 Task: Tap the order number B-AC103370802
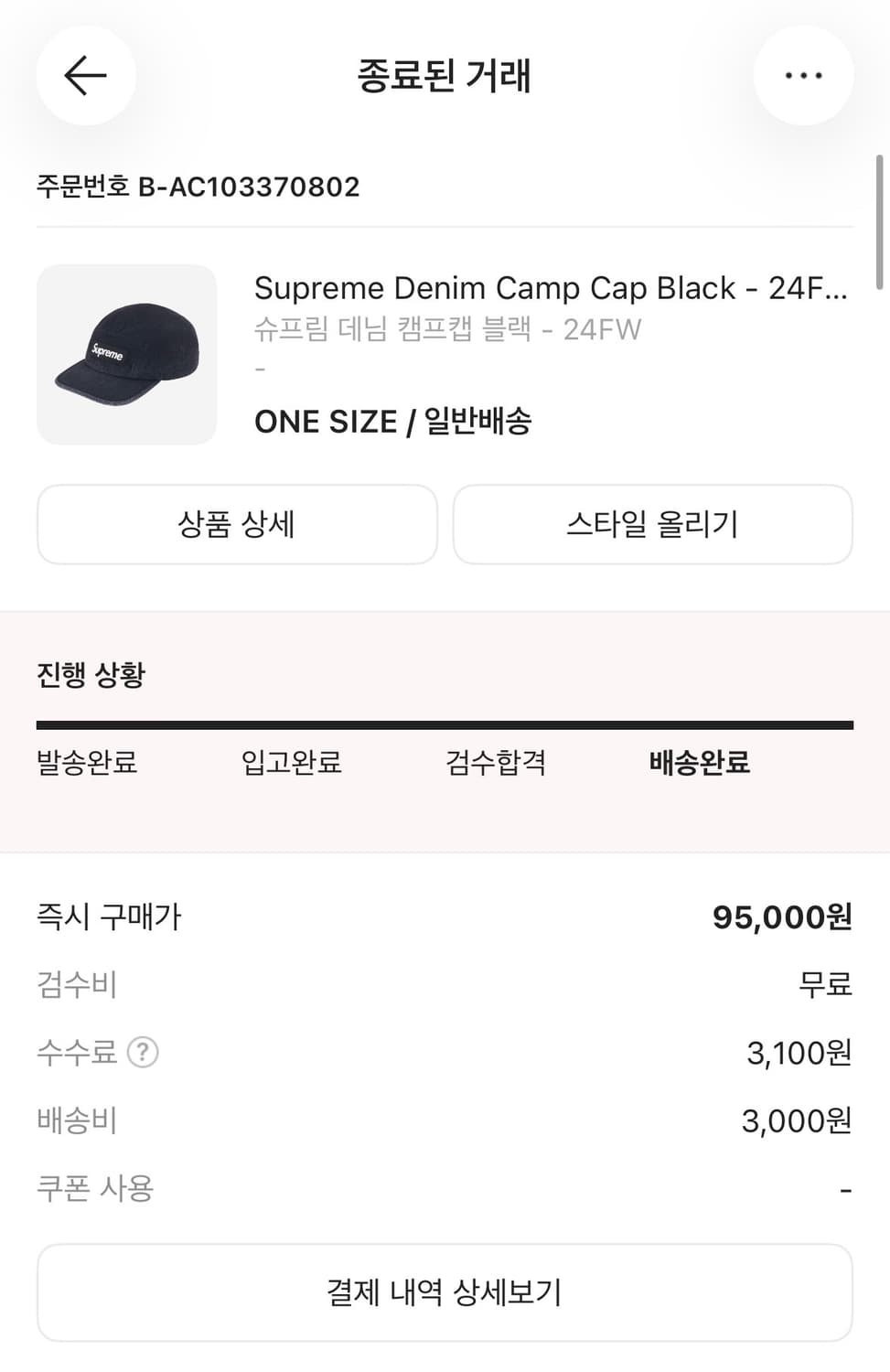point(198,188)
